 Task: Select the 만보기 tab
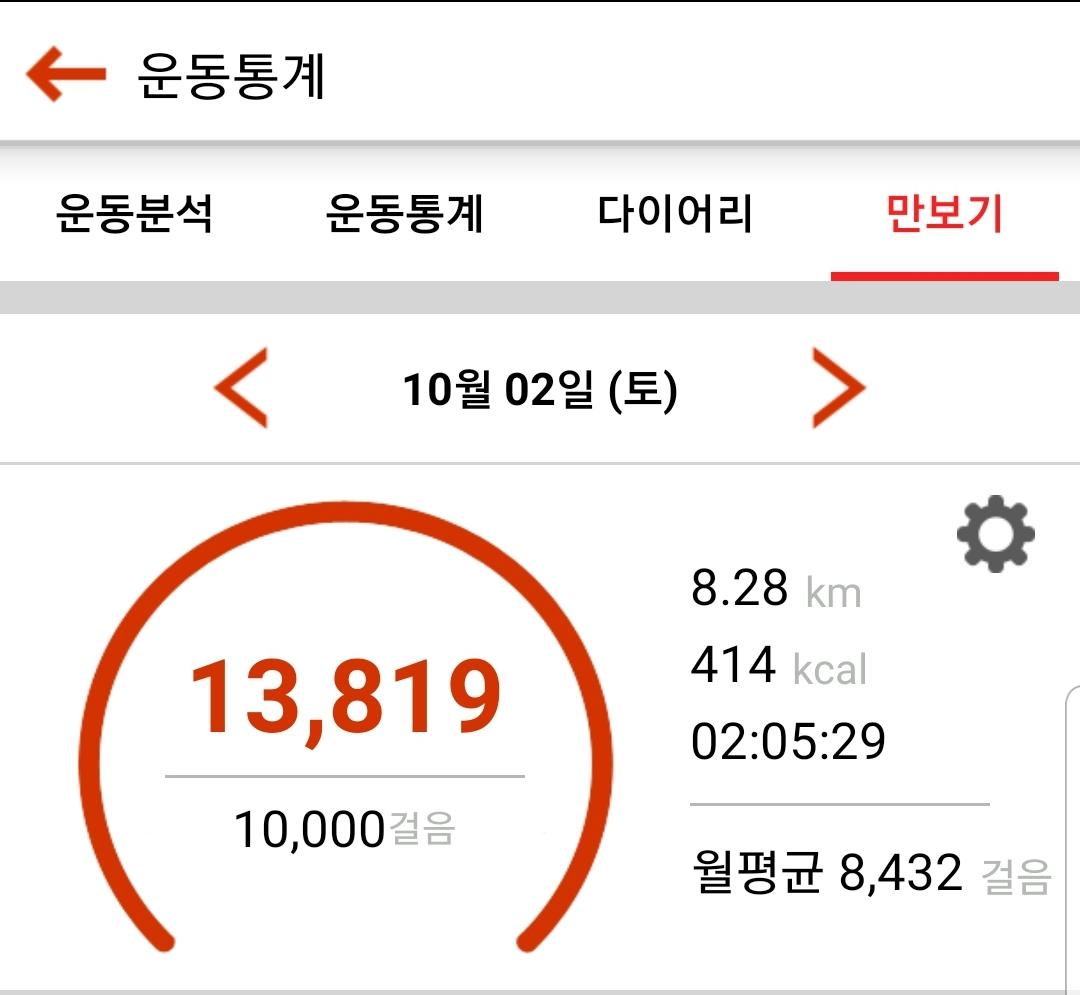(944, 214)
